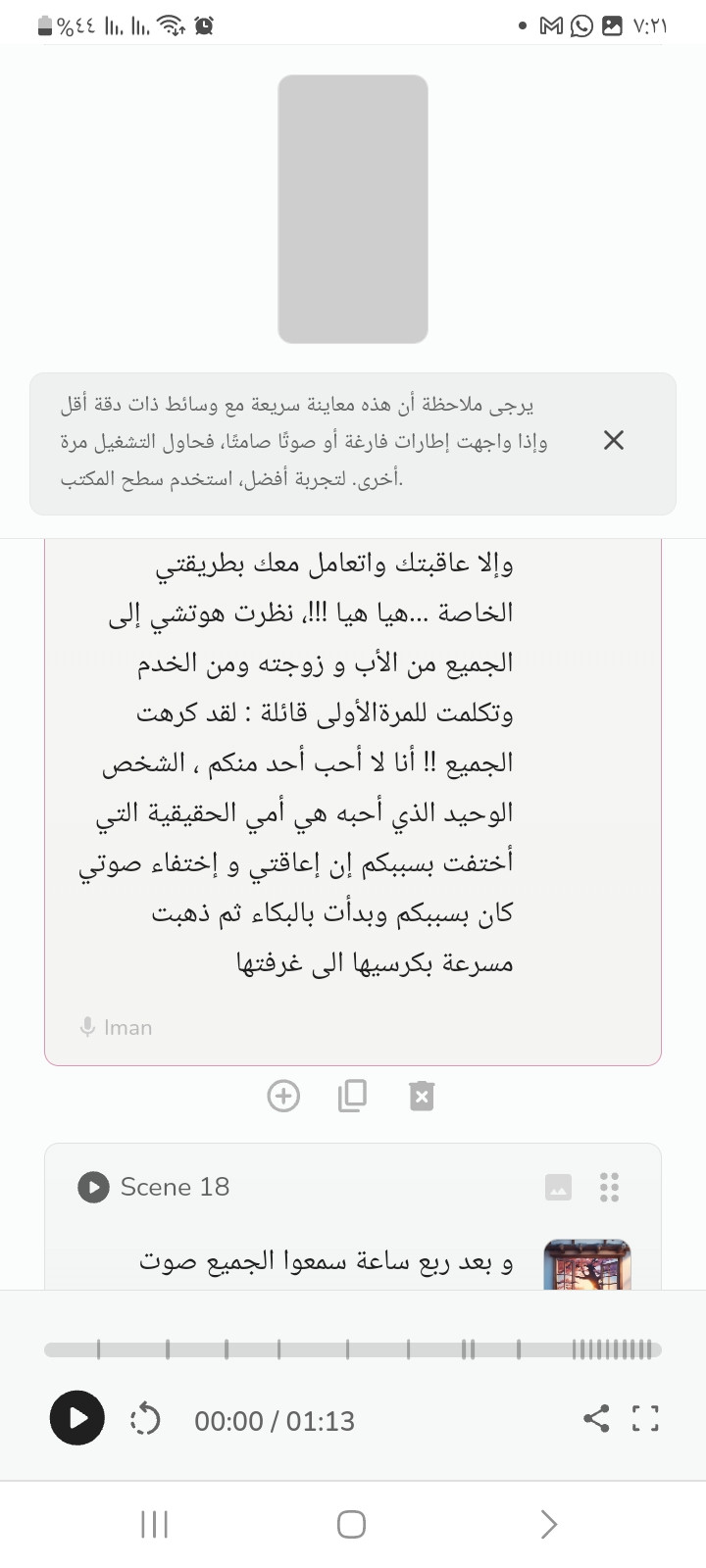
Task: Open recent apps
Action: [x=155, y=1524]
